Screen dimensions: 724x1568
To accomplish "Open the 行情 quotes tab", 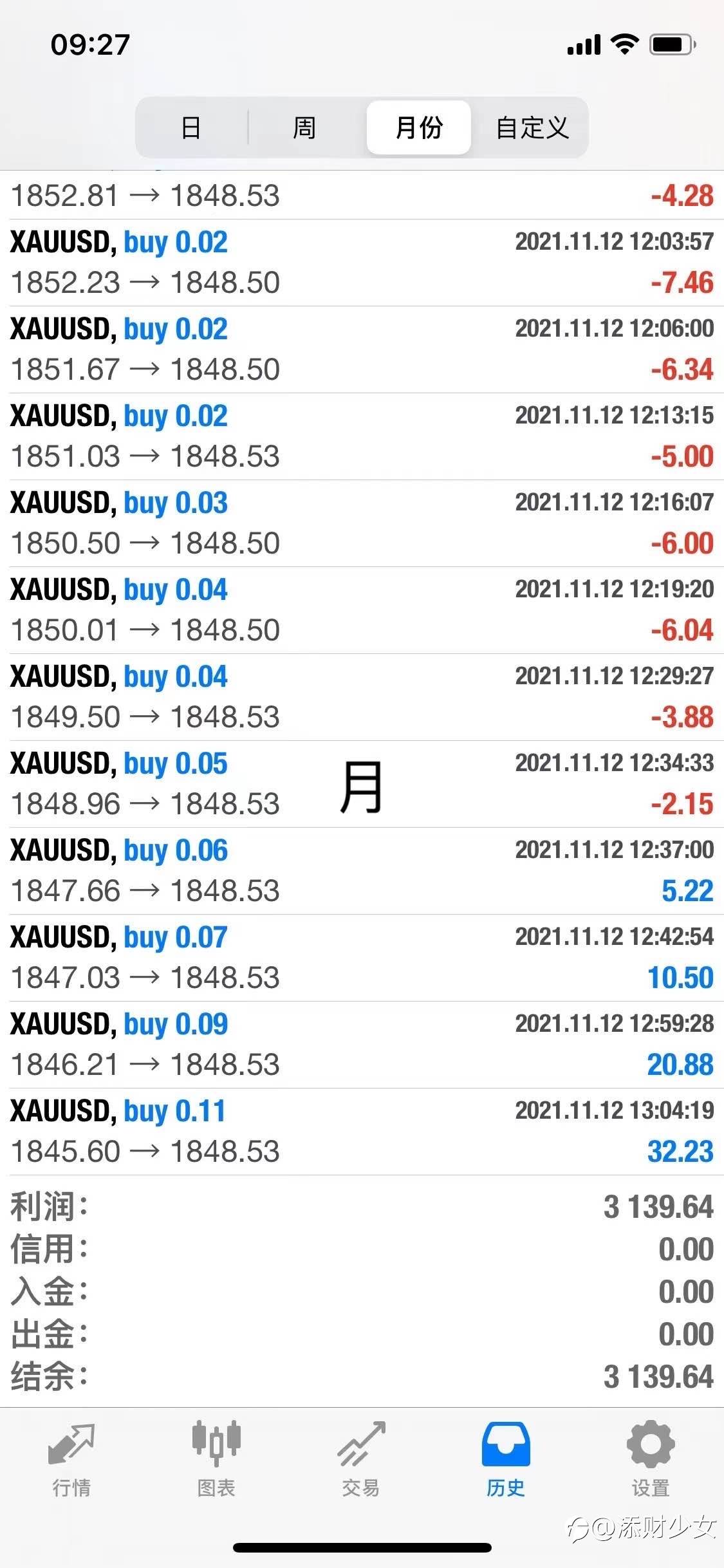I will tap(71, 1460).
